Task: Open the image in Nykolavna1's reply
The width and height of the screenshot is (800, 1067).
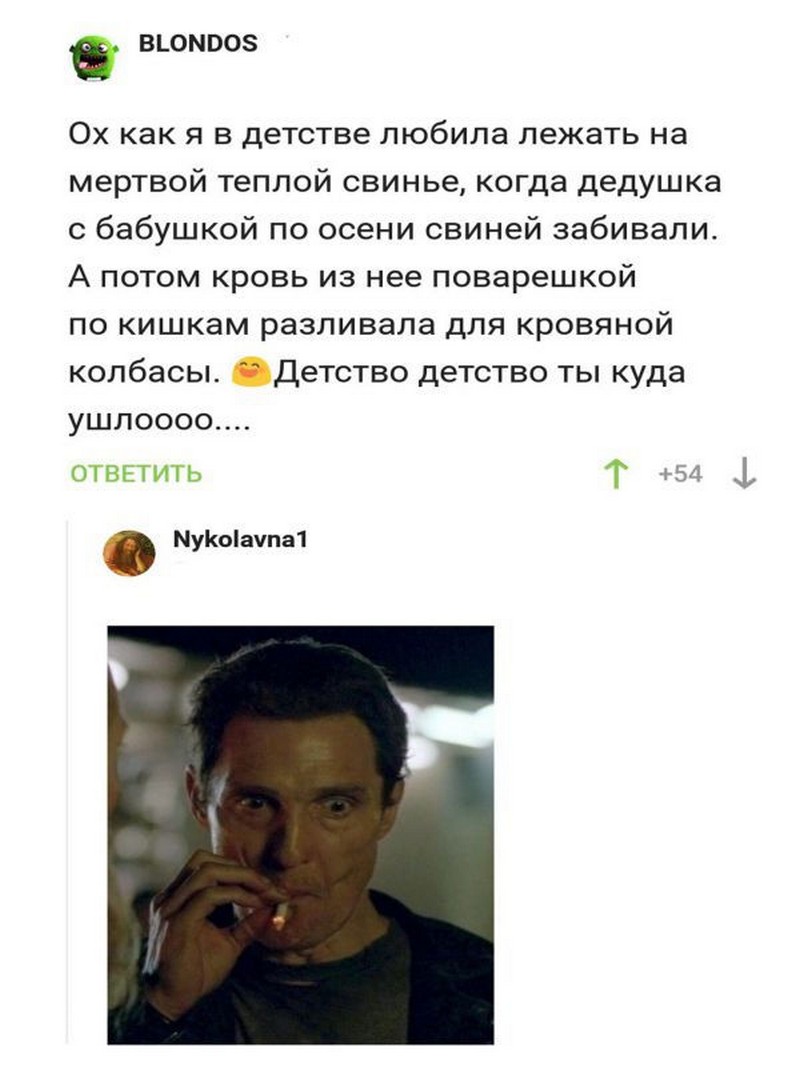Action: coord(300,833)
